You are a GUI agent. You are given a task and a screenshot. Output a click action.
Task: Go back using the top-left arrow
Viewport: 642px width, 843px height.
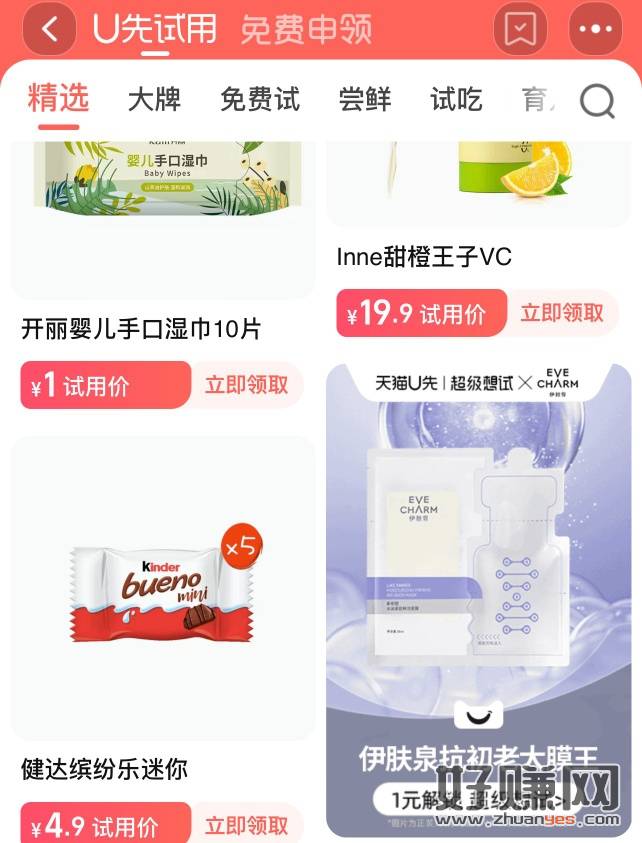point(48,29)
